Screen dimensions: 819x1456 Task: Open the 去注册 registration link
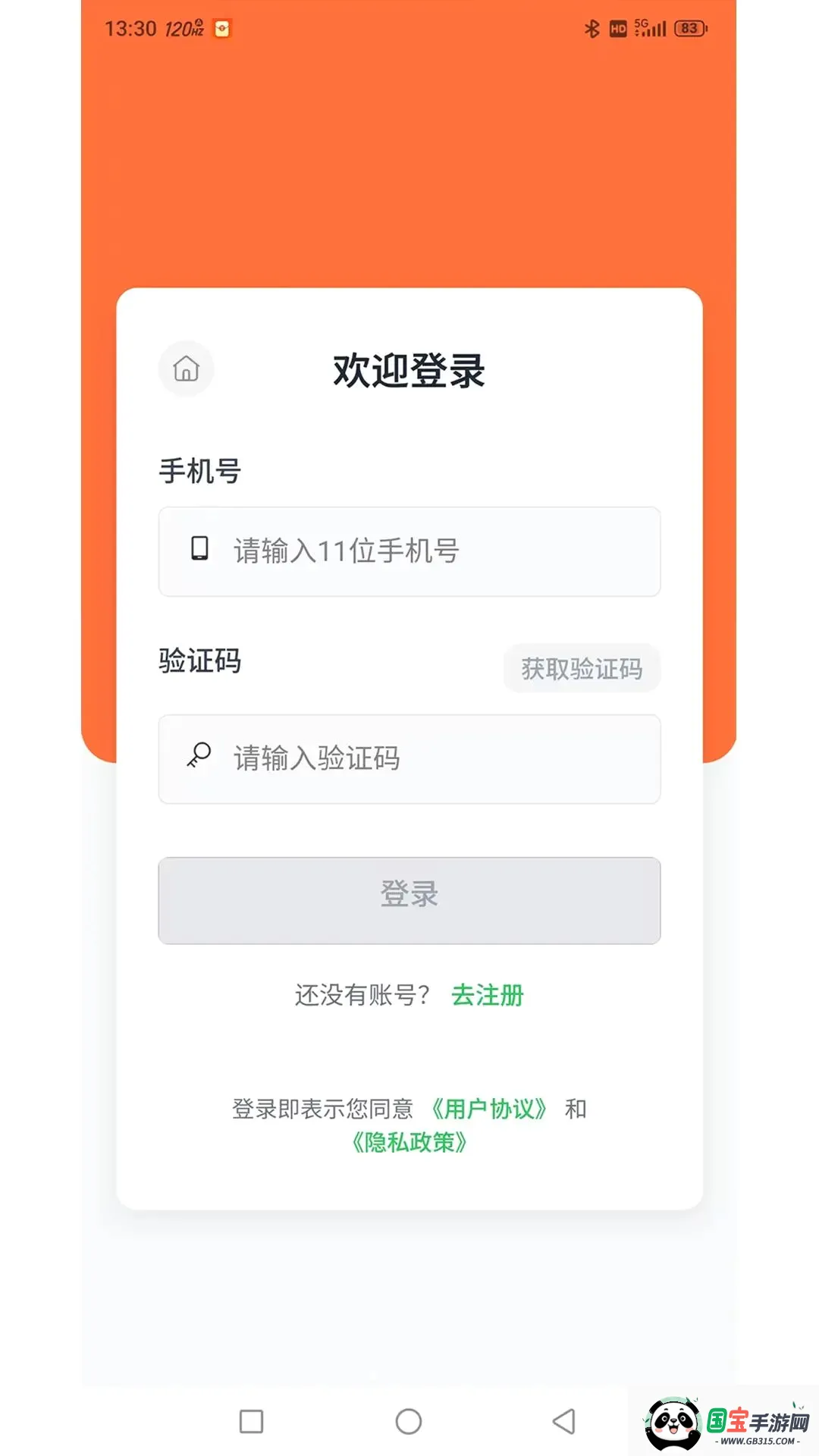488,995
